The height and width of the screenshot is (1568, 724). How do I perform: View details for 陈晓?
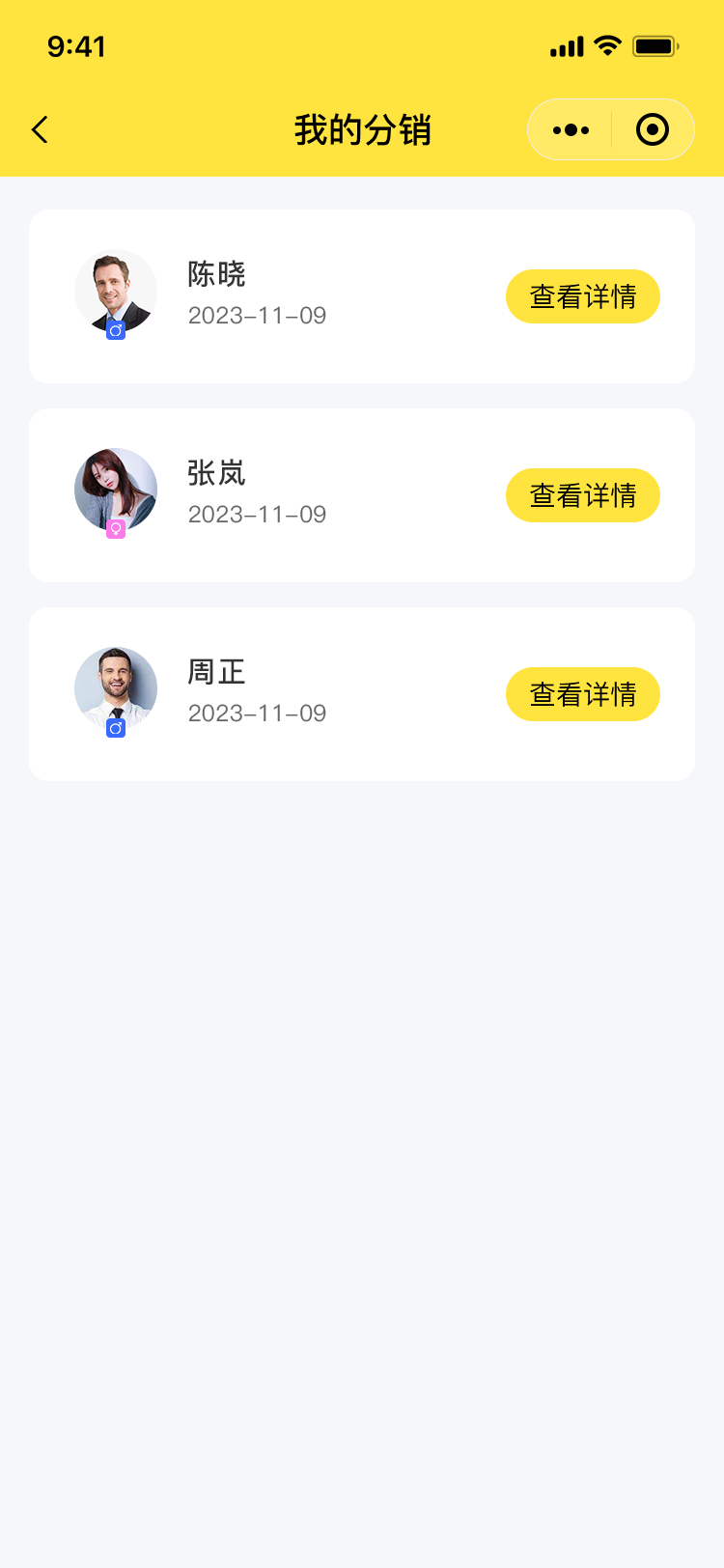[x=582, y=296]
